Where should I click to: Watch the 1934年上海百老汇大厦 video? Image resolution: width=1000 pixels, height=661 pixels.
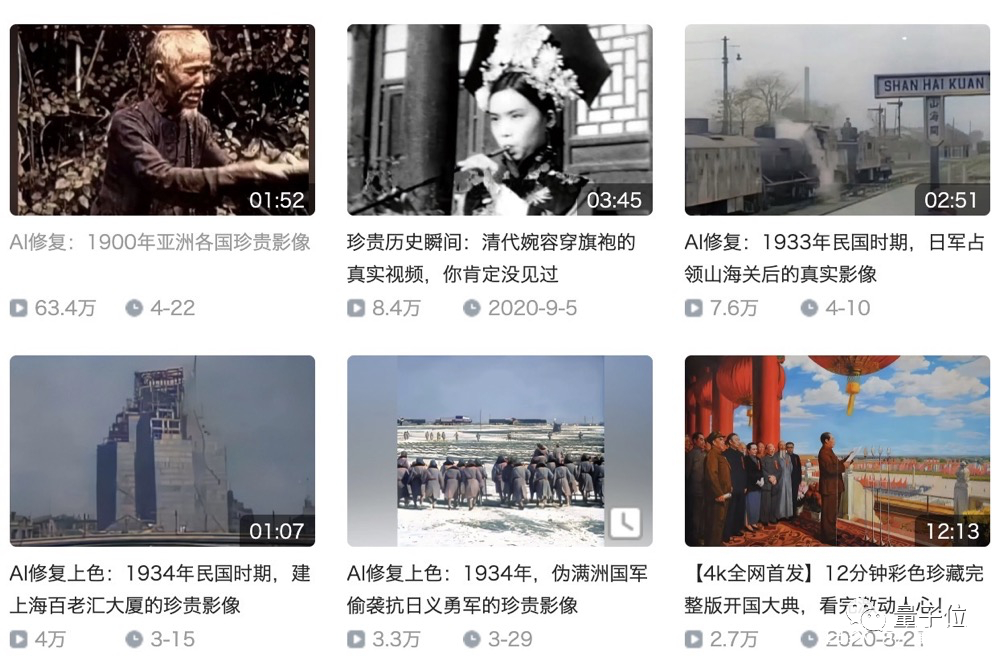tap(162, 450)
